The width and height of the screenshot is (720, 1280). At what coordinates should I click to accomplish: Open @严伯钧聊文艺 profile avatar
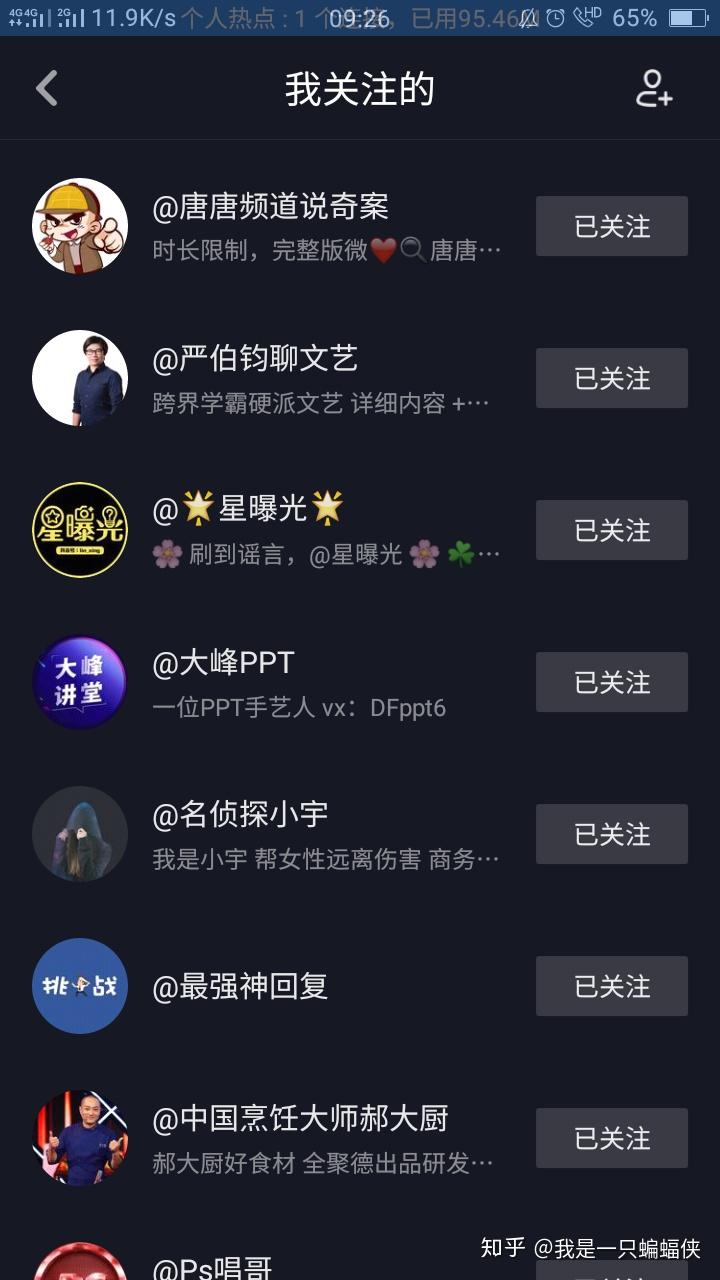(x=80, y=378)
